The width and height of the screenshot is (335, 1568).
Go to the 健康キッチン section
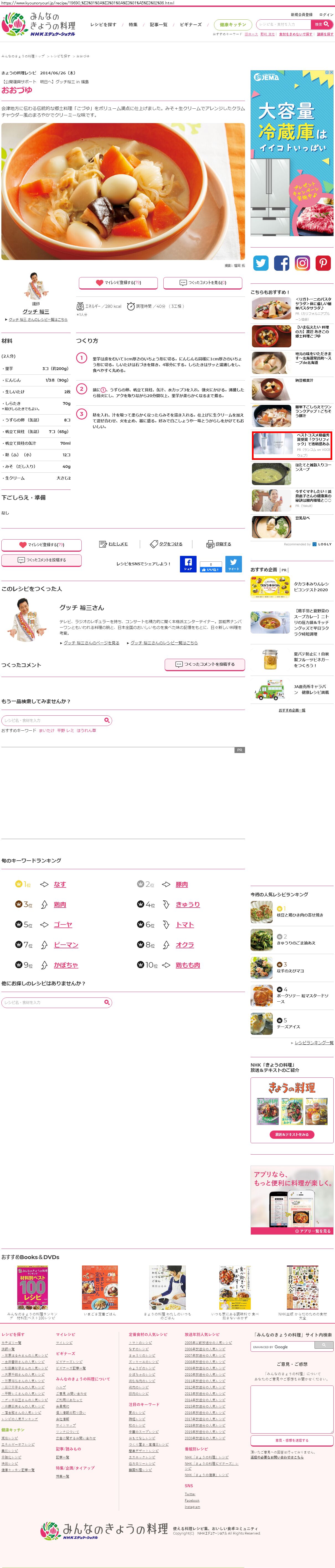click(233, 25)
